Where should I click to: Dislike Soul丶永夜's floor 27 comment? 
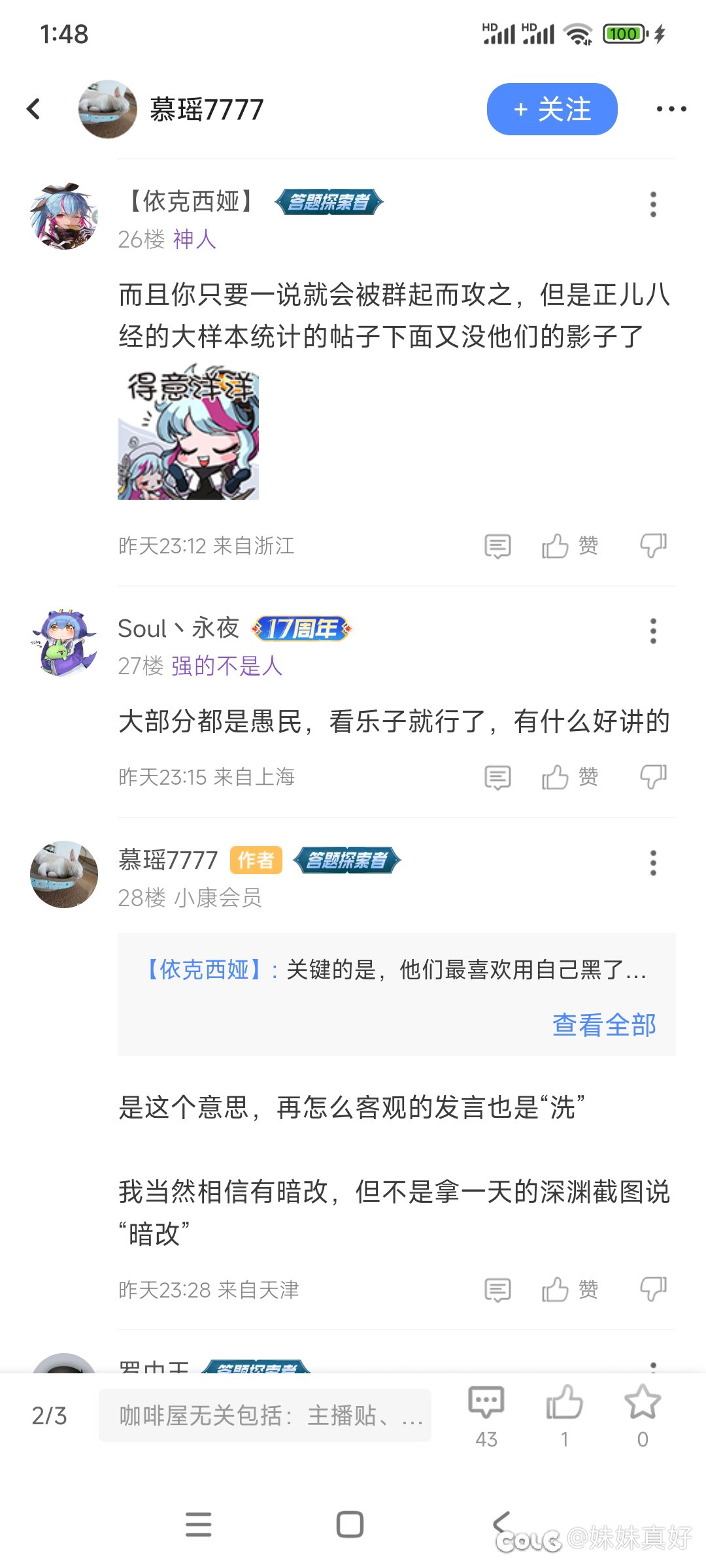tap(653, 777)
